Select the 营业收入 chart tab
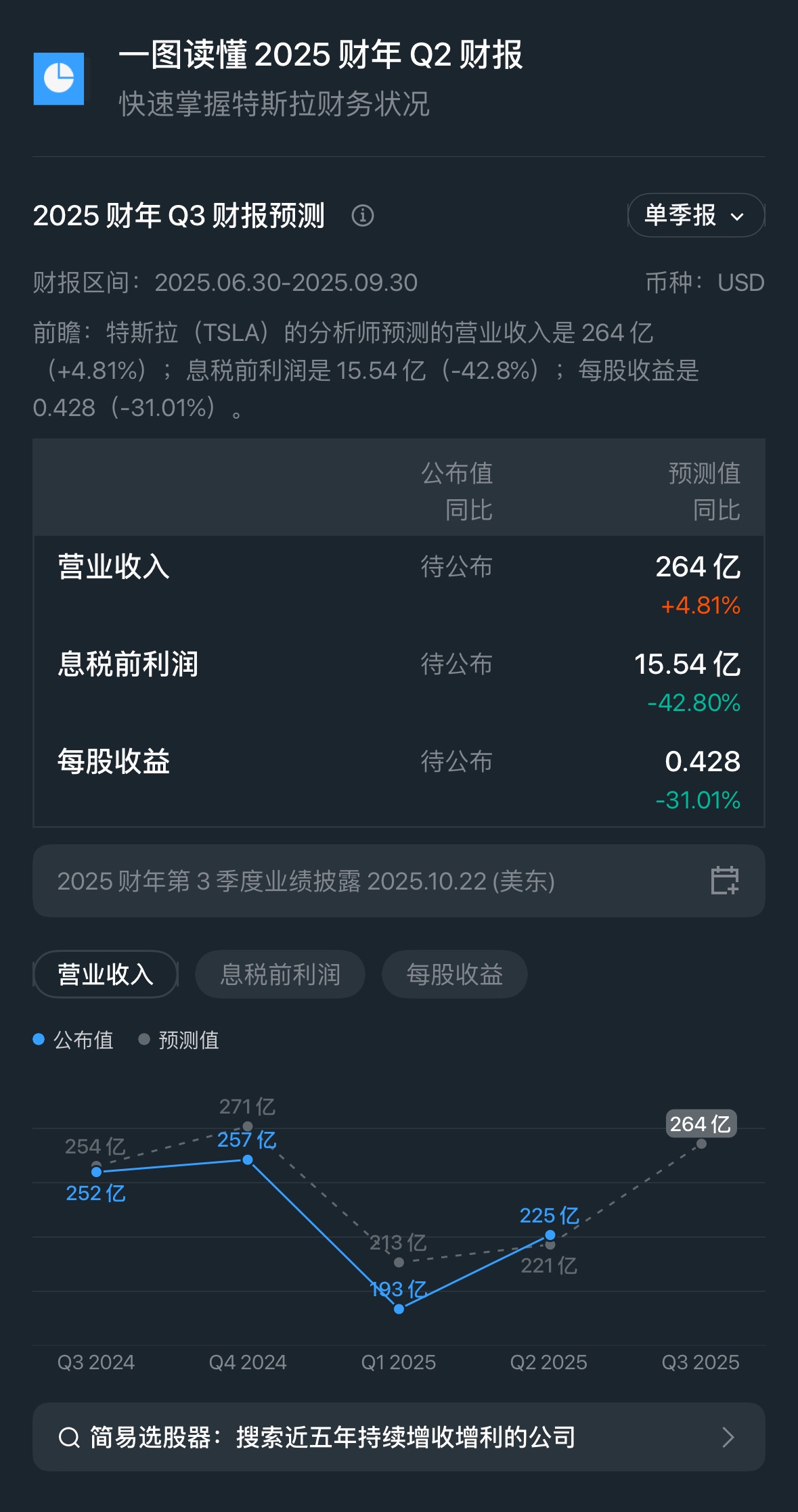 106,974
